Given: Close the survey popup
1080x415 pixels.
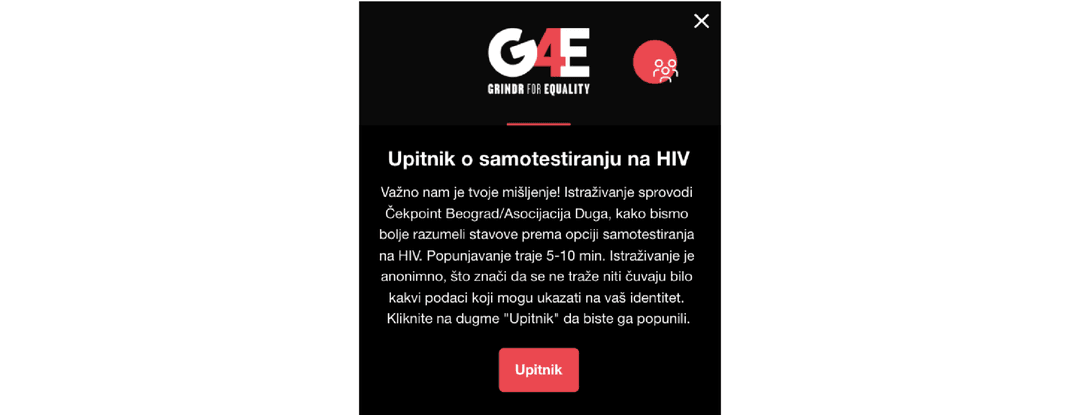Looking at the screenshot, I should 701,21.
